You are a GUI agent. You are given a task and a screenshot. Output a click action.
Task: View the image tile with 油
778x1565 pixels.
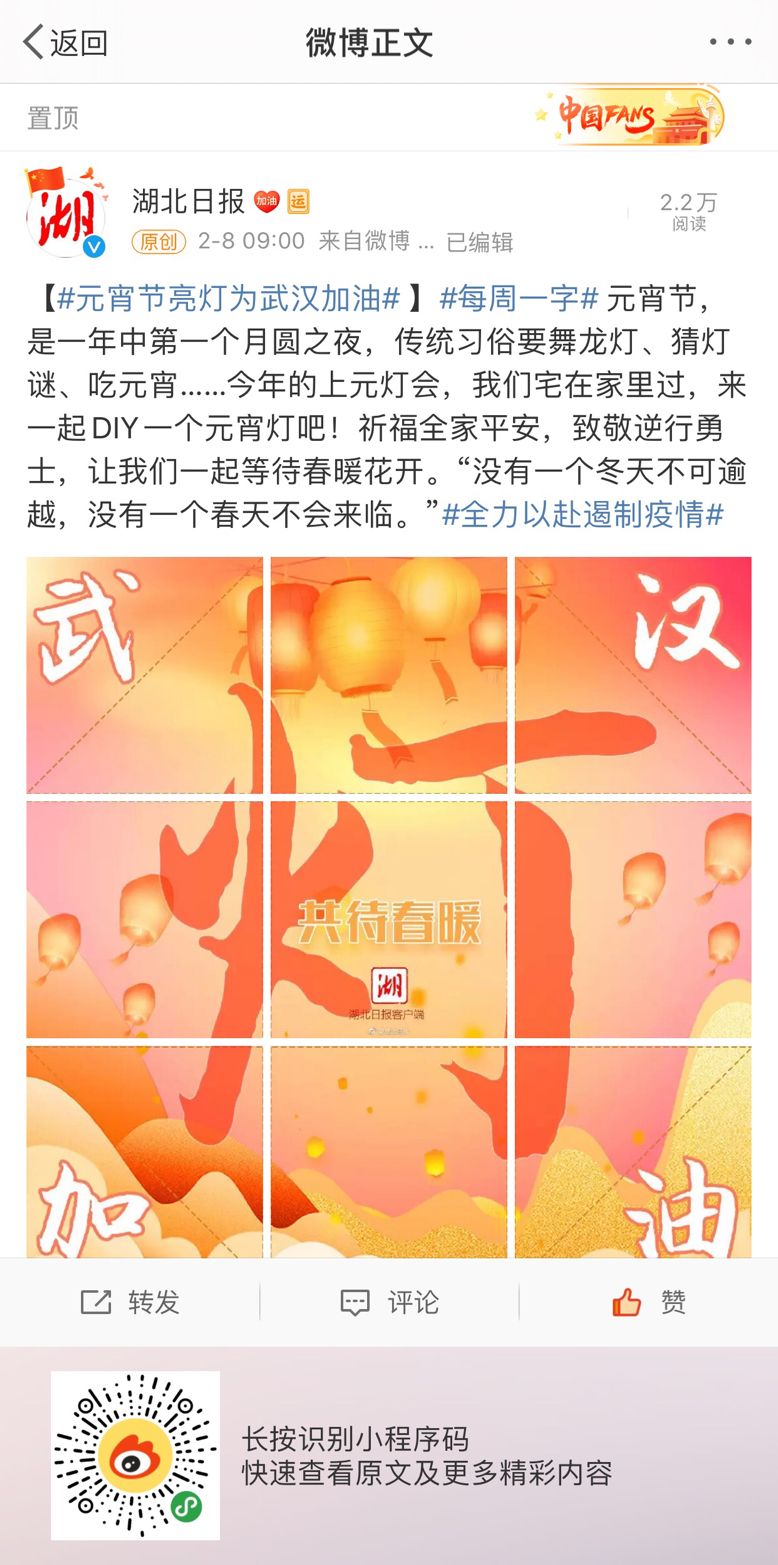(x=633, y=1152)
